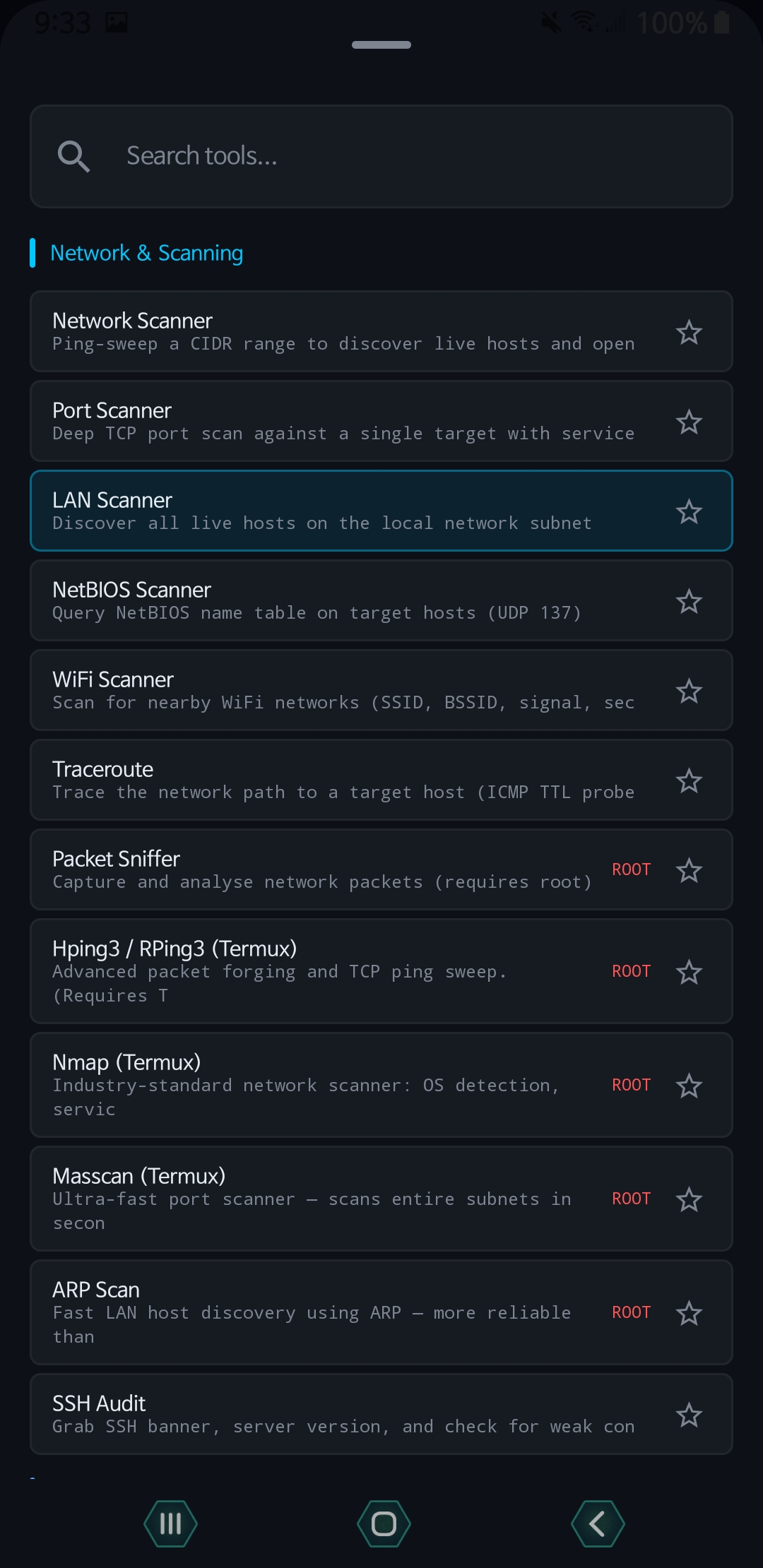Tap the hexagonal home navigation icon

coord(381,1524)
